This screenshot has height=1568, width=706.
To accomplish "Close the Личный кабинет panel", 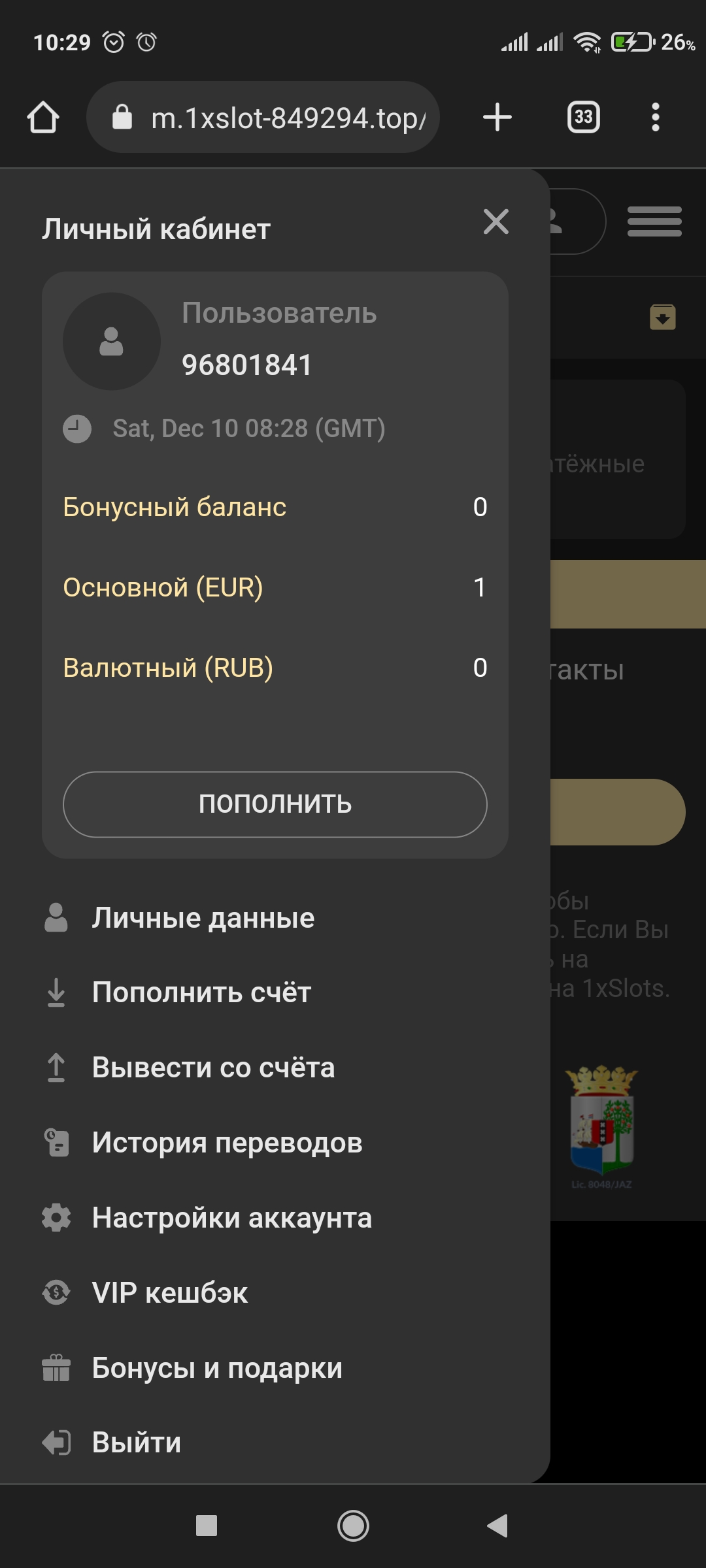I will click(496, 221).
